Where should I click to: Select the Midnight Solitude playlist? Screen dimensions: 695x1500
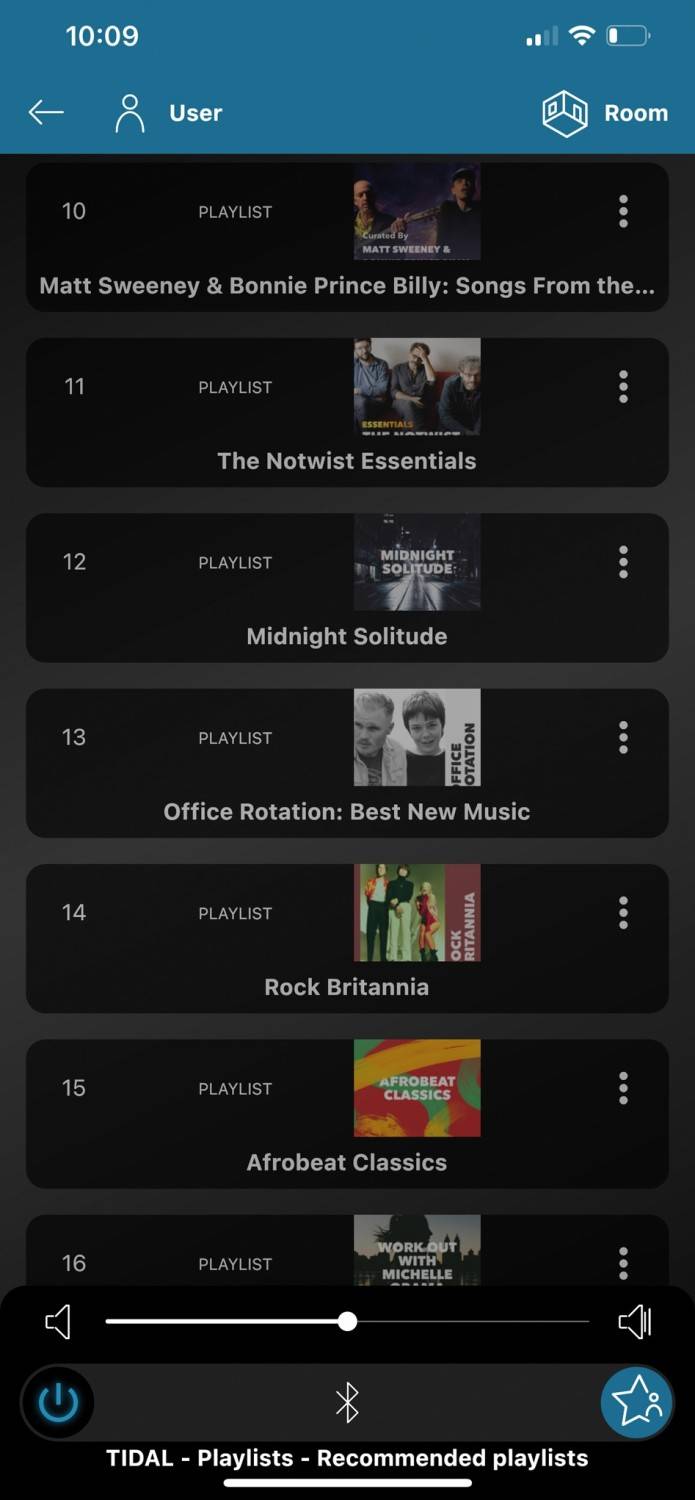tap(346, 636)
